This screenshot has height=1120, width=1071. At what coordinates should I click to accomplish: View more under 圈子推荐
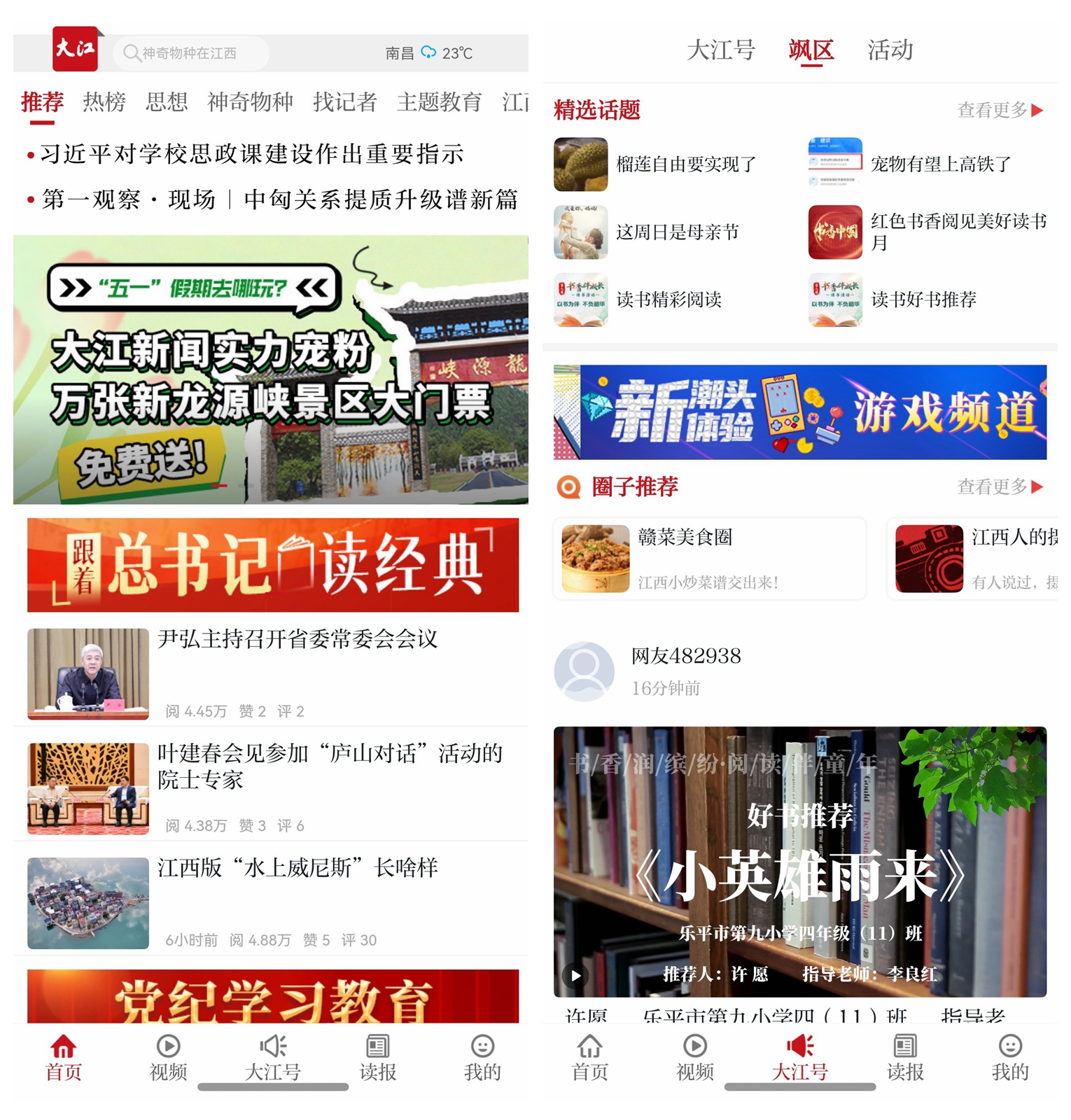tap(1000, 486)
